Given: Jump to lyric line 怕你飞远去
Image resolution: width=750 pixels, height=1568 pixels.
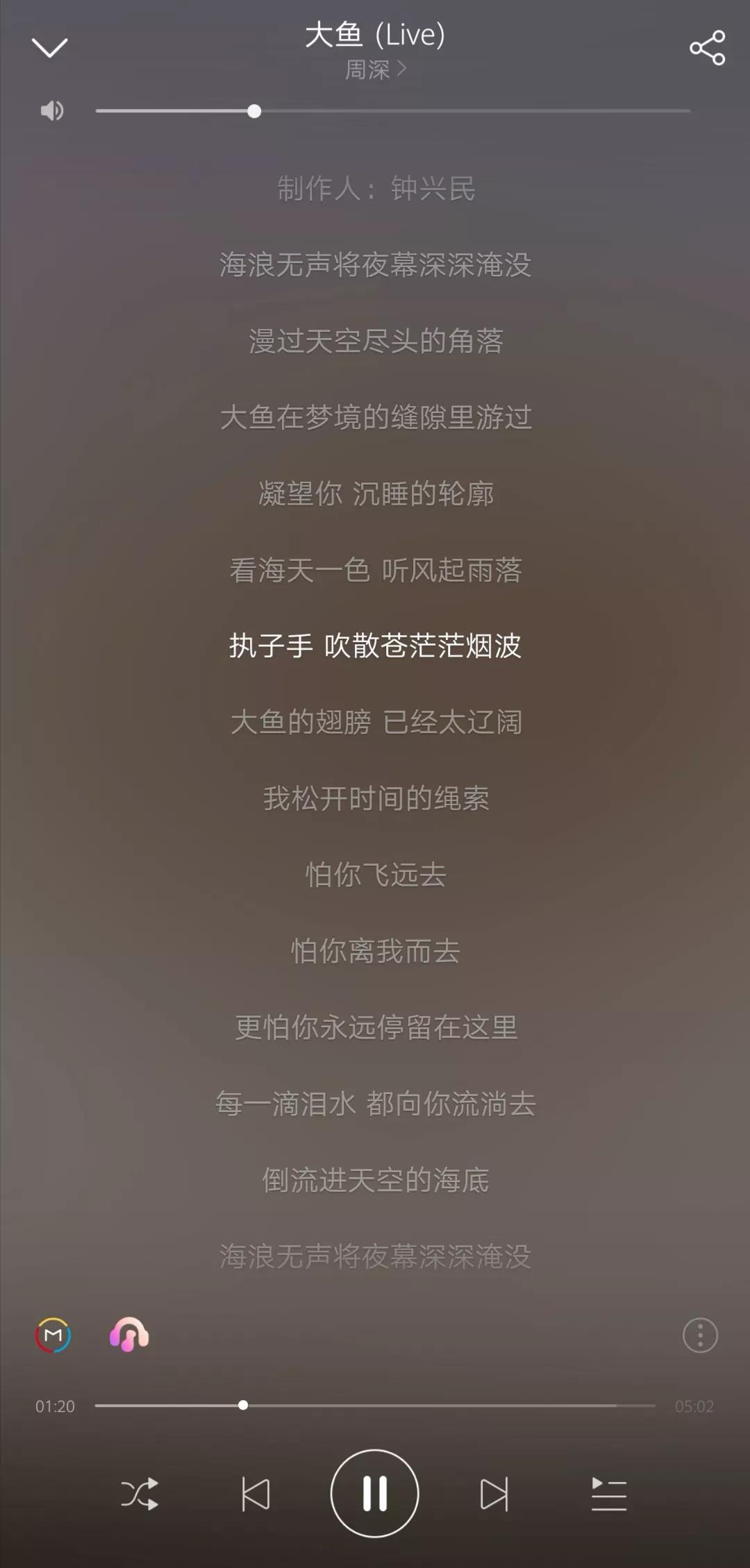Looking at the screenshot, I should click(x=375, y=875).
